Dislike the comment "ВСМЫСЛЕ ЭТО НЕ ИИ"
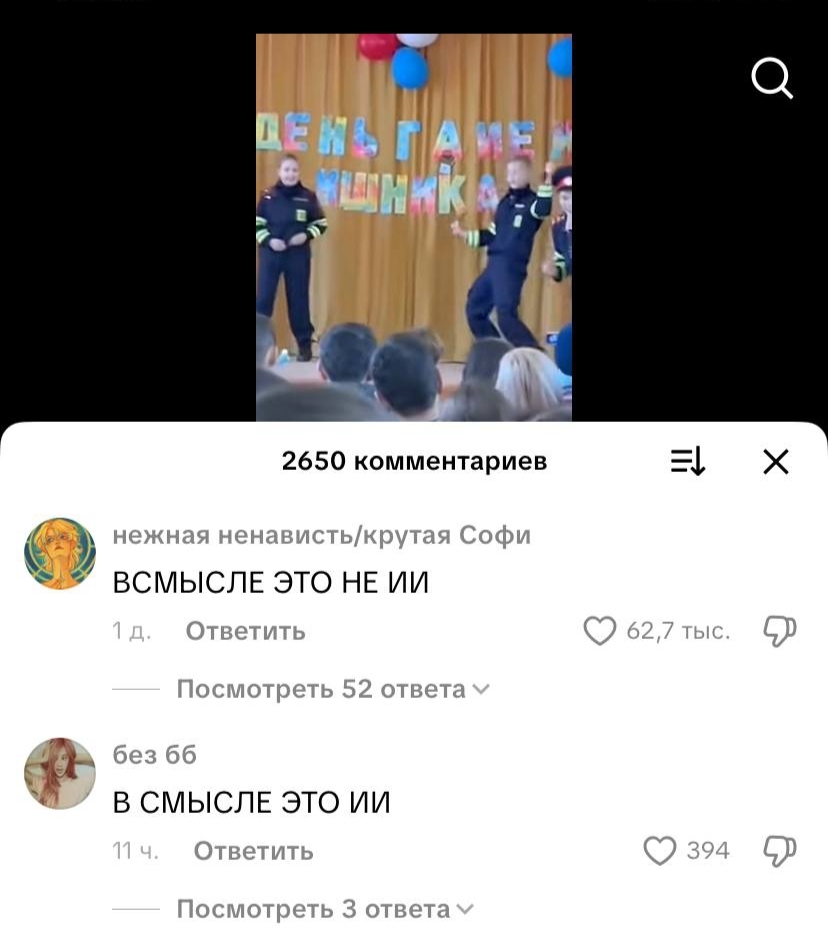The image size is (828, 929). (779, 631)
